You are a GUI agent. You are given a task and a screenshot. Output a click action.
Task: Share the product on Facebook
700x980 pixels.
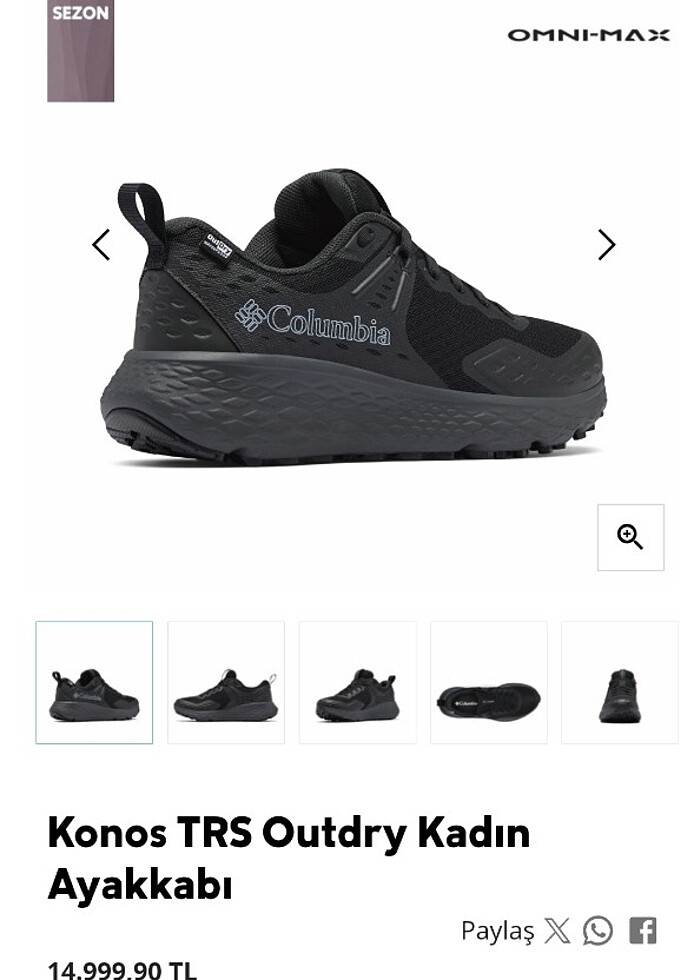(642, 931)
